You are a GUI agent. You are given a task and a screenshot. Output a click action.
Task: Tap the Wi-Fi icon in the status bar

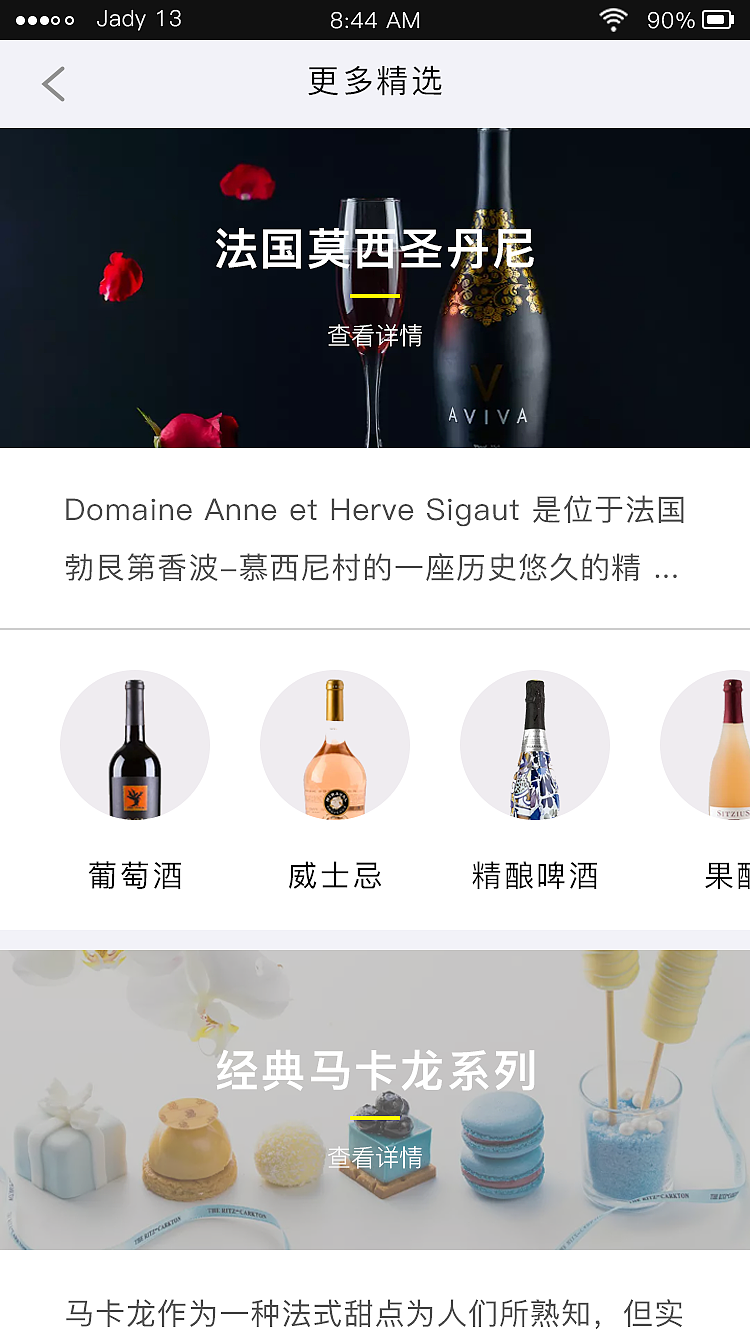[613, 18]
